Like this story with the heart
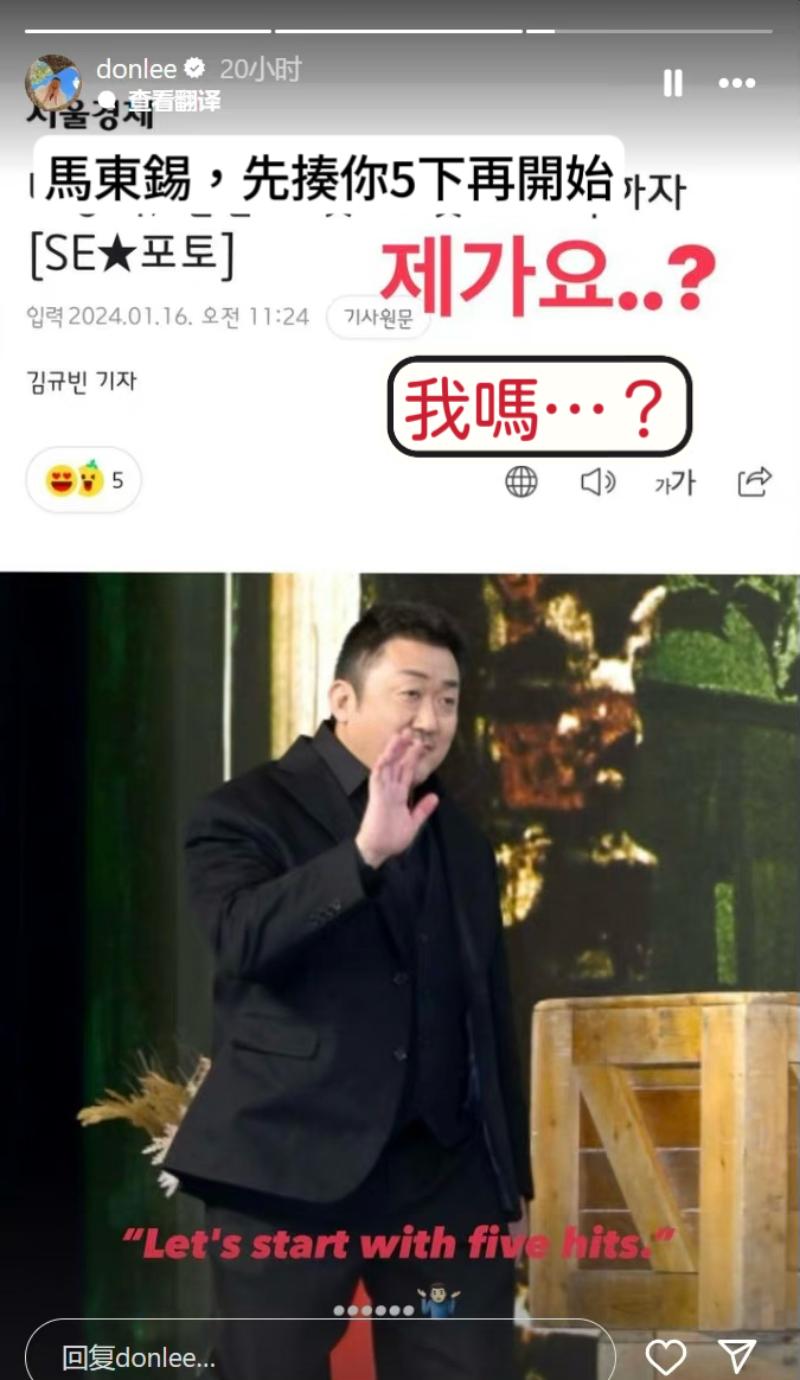This screenshot has height=1380, width=800. click(665, 1356)
